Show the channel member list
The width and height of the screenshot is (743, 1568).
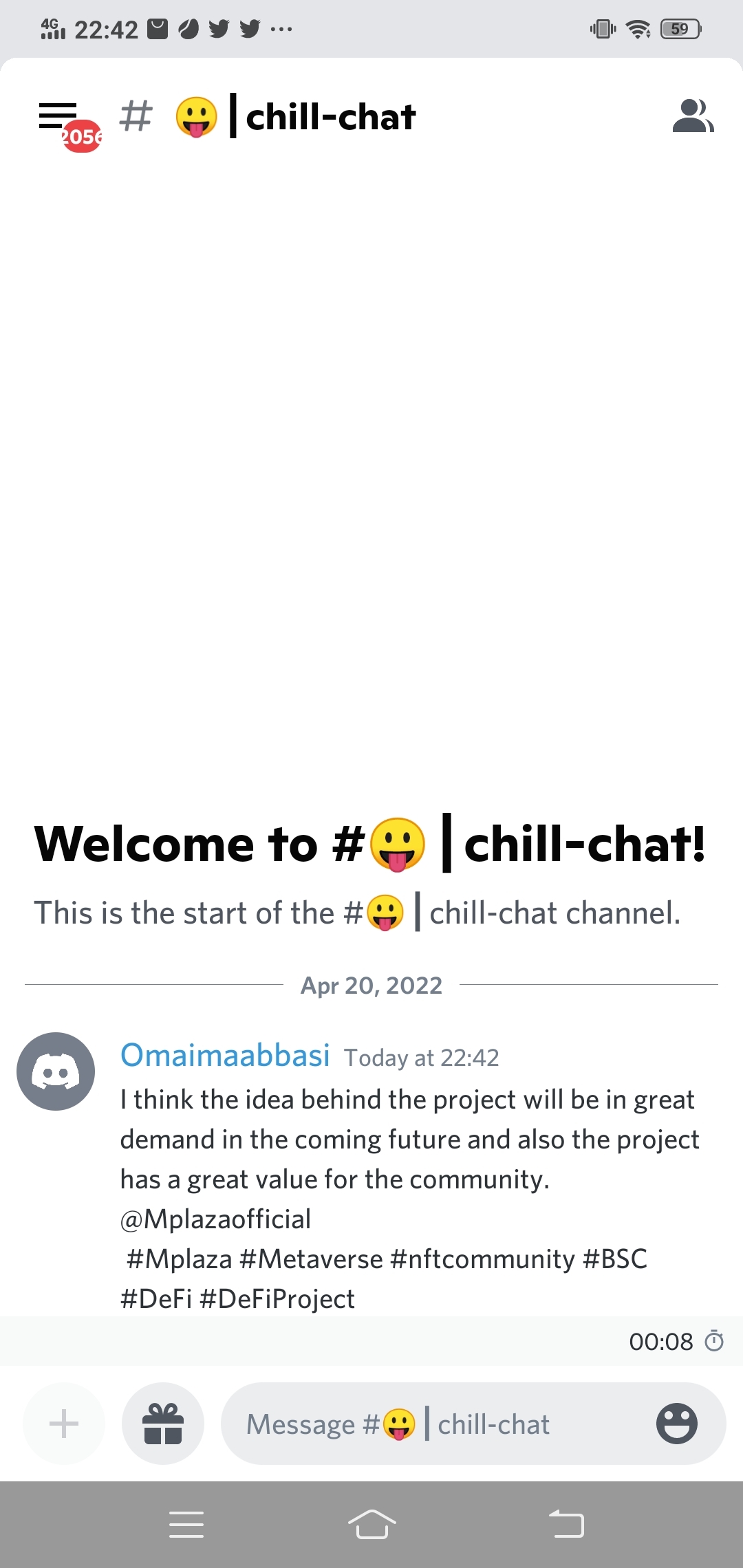[693, 116]
